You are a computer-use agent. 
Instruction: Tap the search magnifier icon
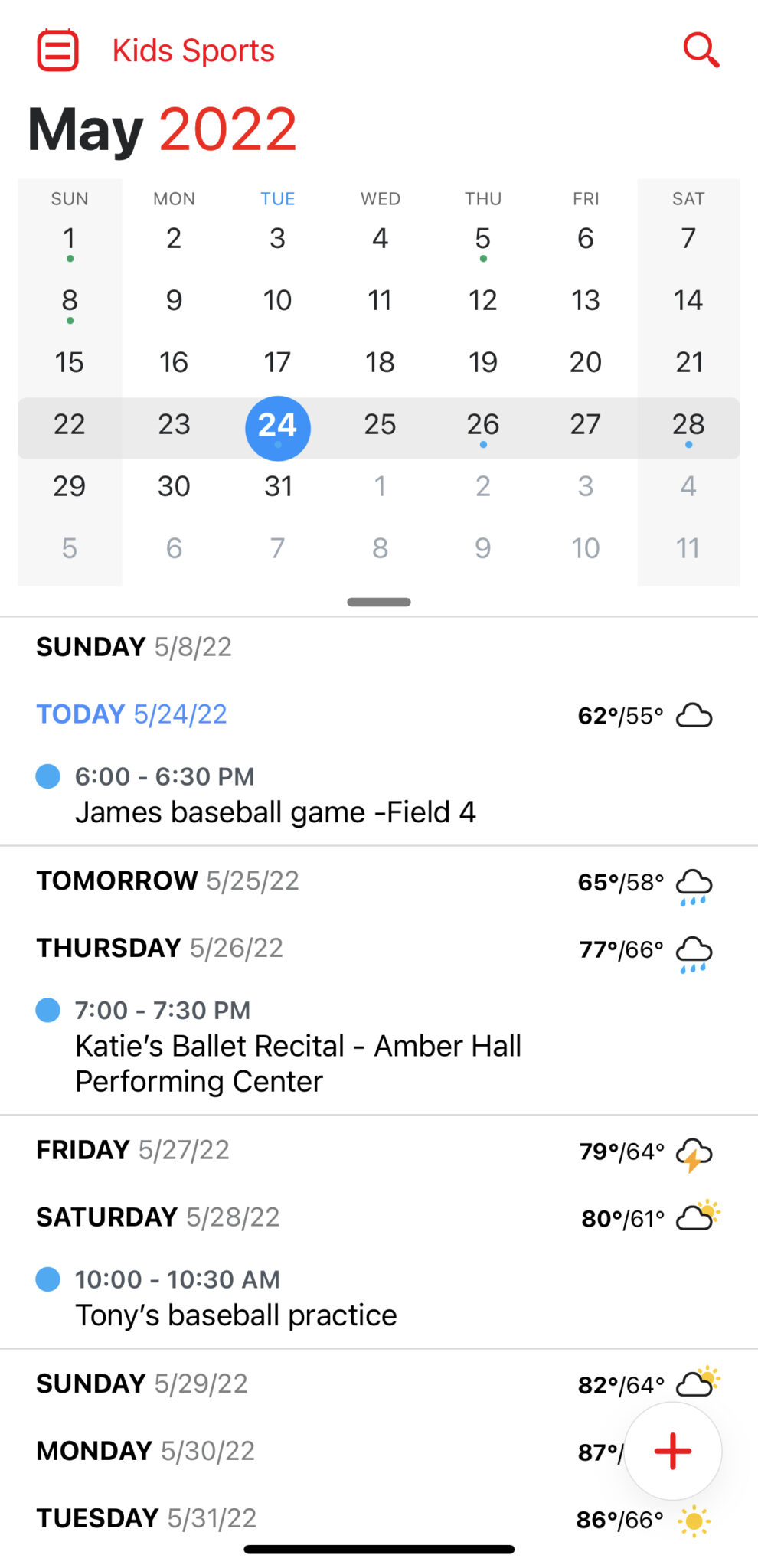tap(701, 51)
